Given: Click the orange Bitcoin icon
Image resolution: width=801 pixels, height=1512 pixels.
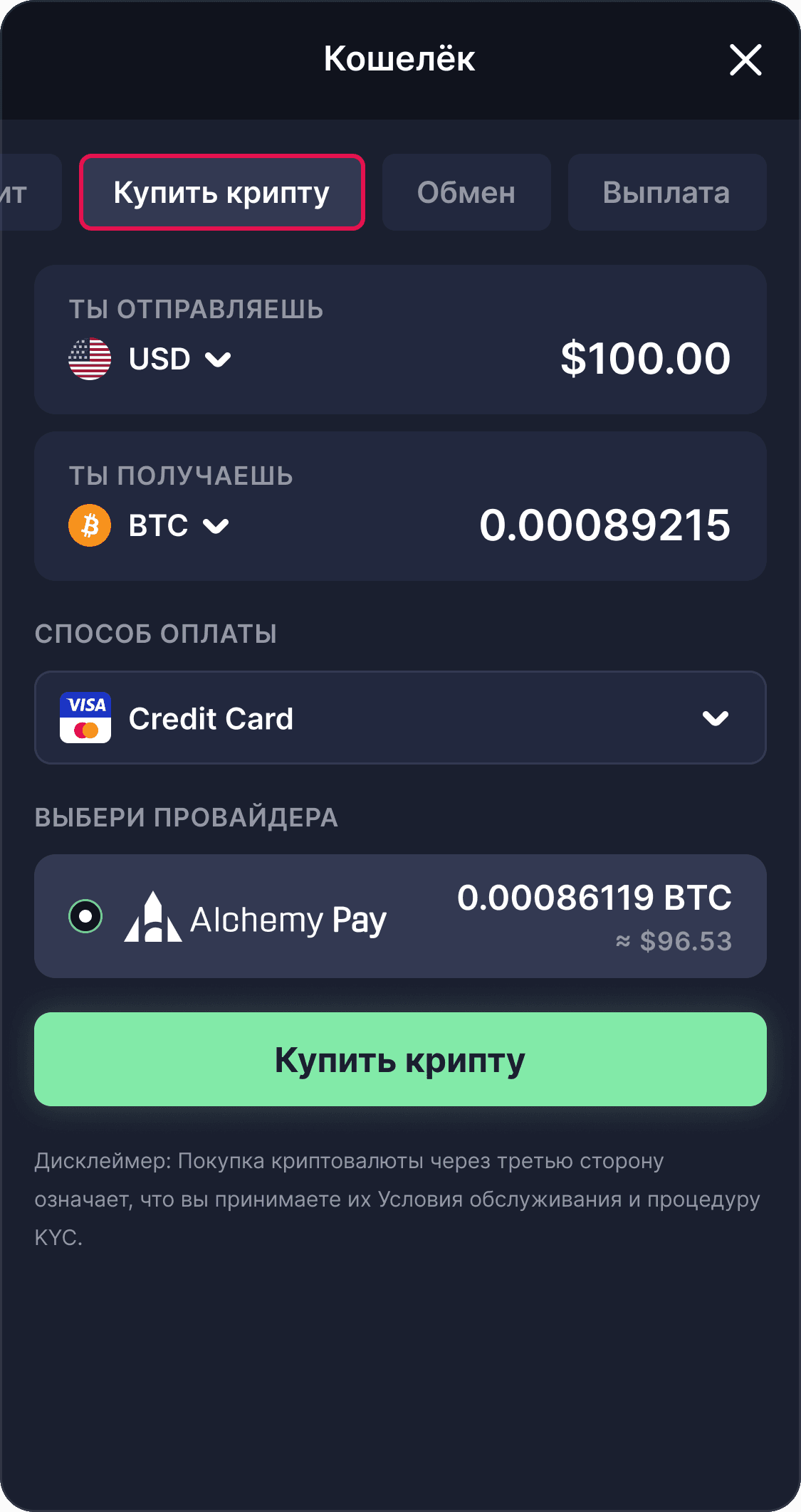Looking at the screenshot, I should click(90, 526).
